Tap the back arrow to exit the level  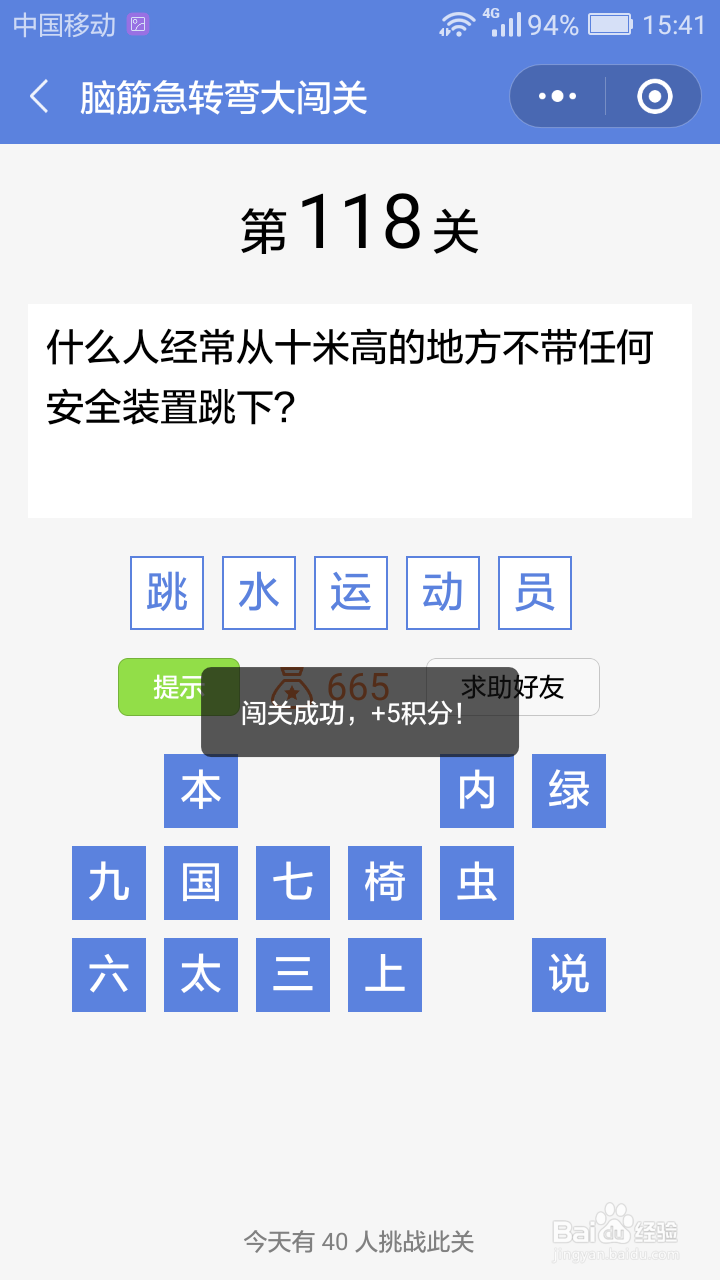(38, 96)
